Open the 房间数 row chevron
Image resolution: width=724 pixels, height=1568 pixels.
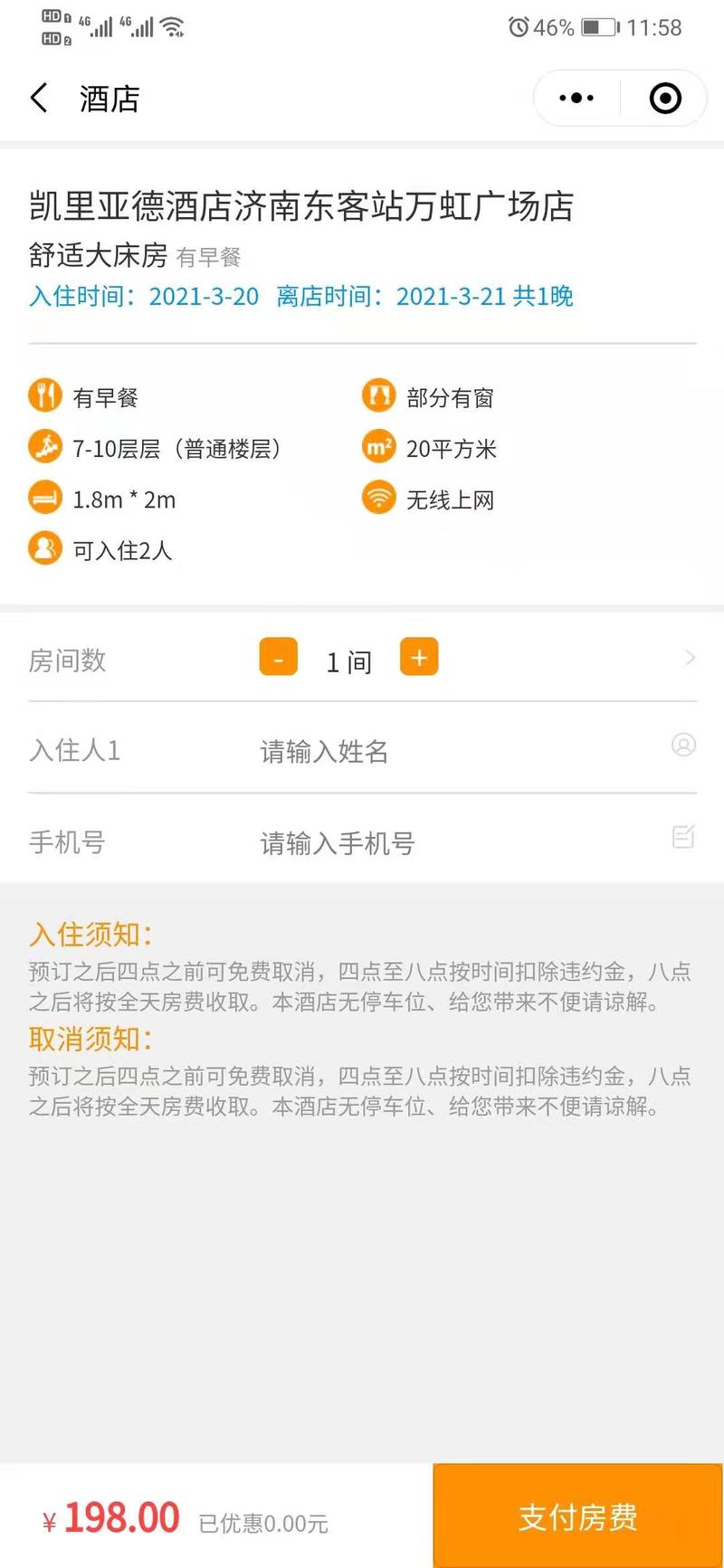(690, 658)
